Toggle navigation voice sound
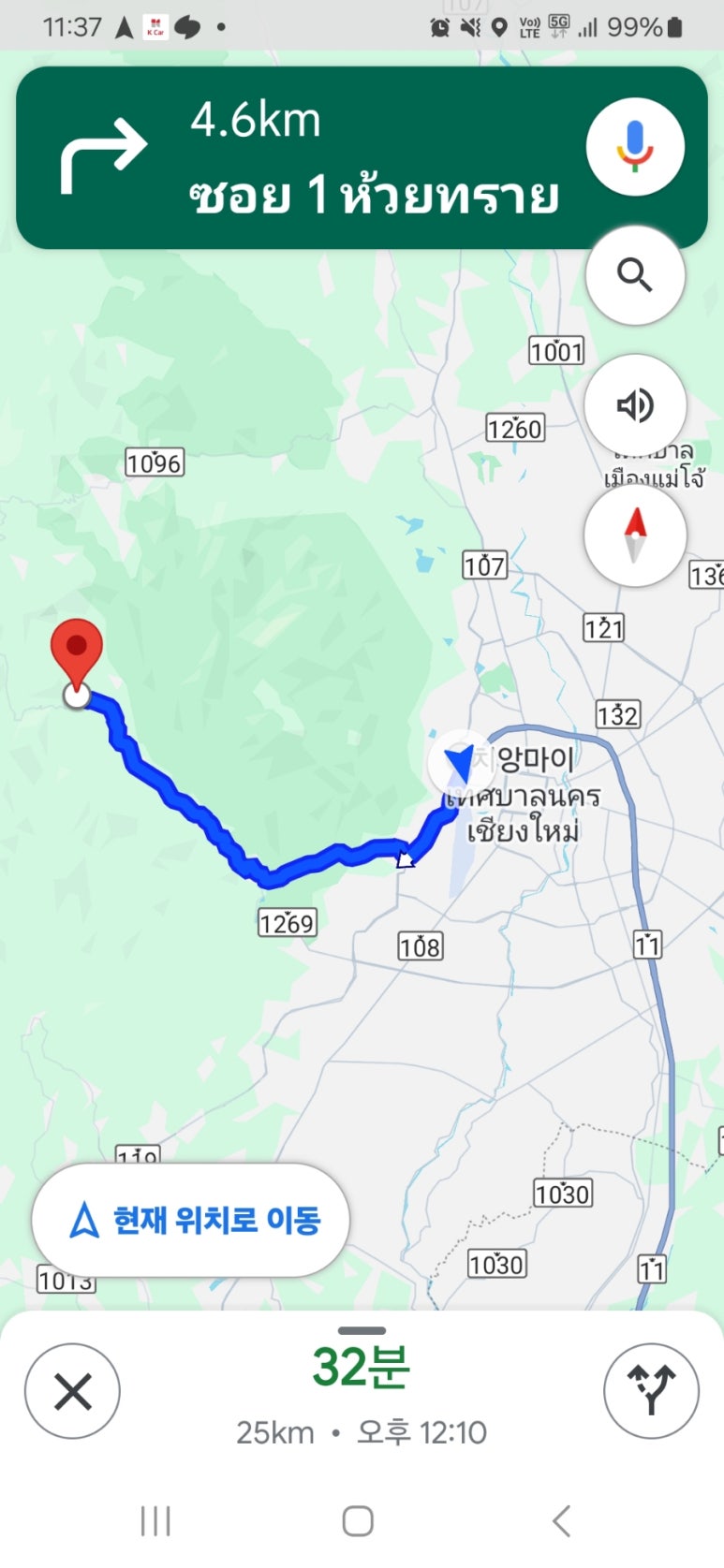Viewport: 724px width, 1568px height. (x=634, y=404)
